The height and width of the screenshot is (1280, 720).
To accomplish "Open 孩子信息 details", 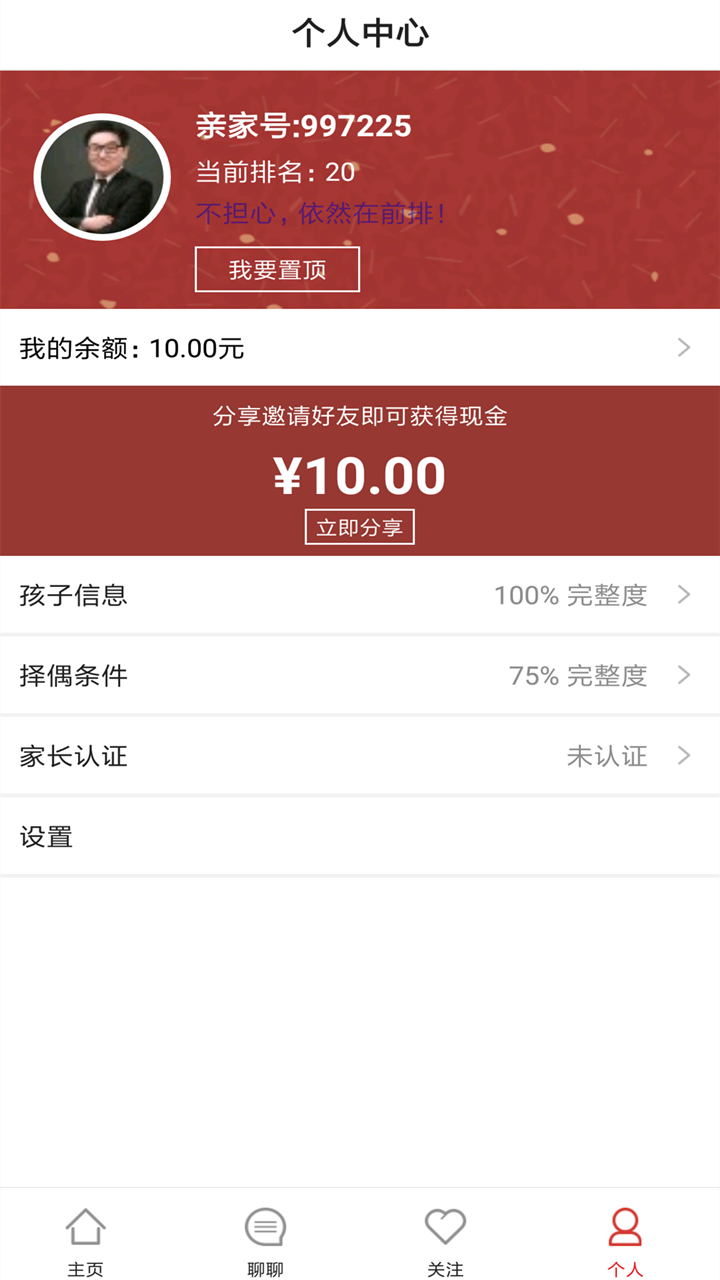I will 360,595.
